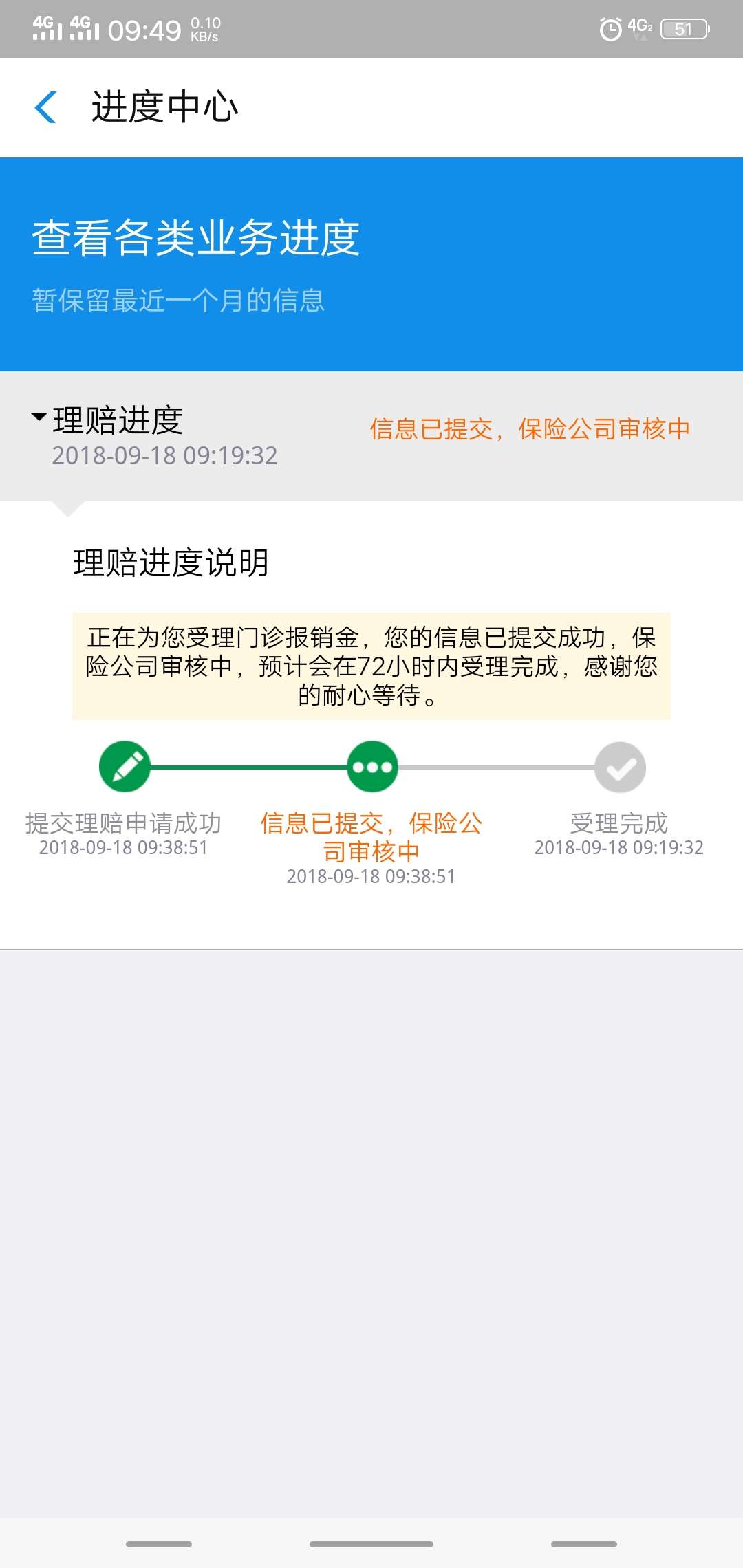Open the 理赔进度 timestamp entry
This screenshot has height=1568, width=743.
coord(165,455)
